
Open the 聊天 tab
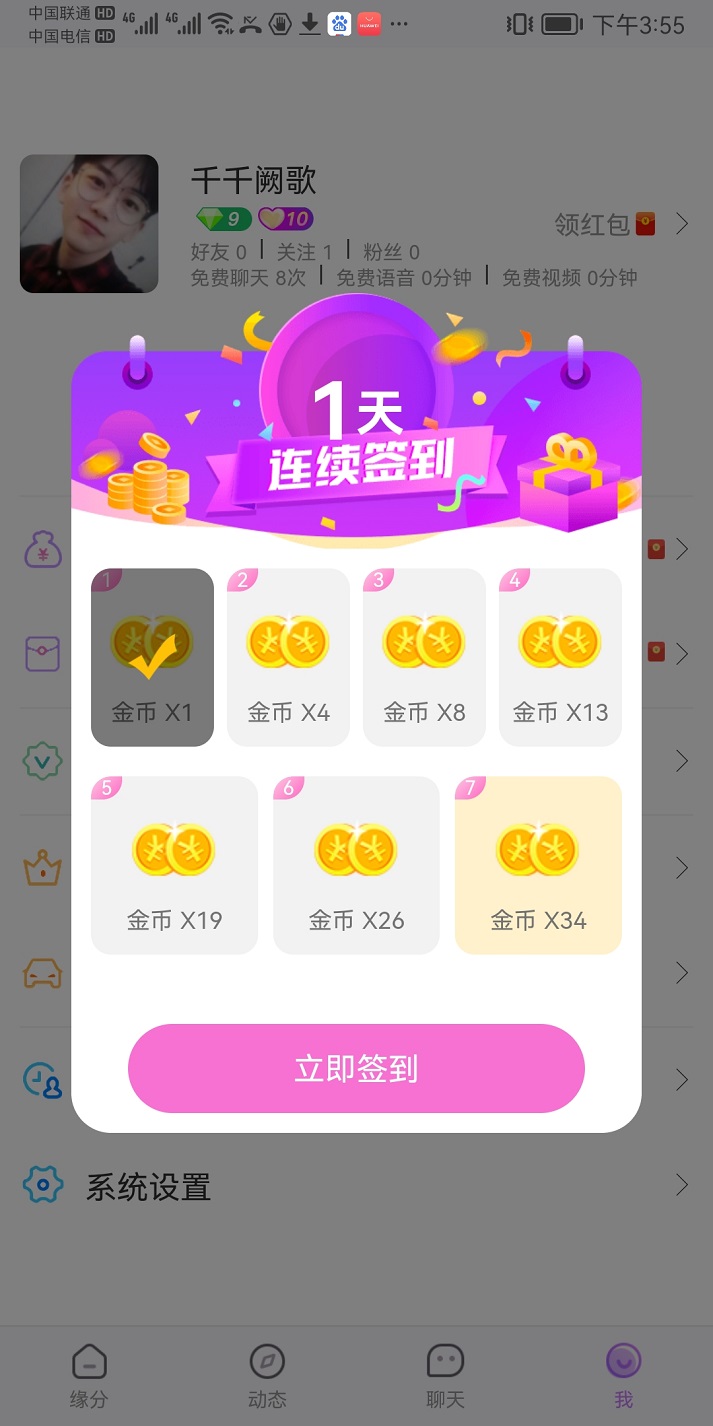[x=445, y=1376]
